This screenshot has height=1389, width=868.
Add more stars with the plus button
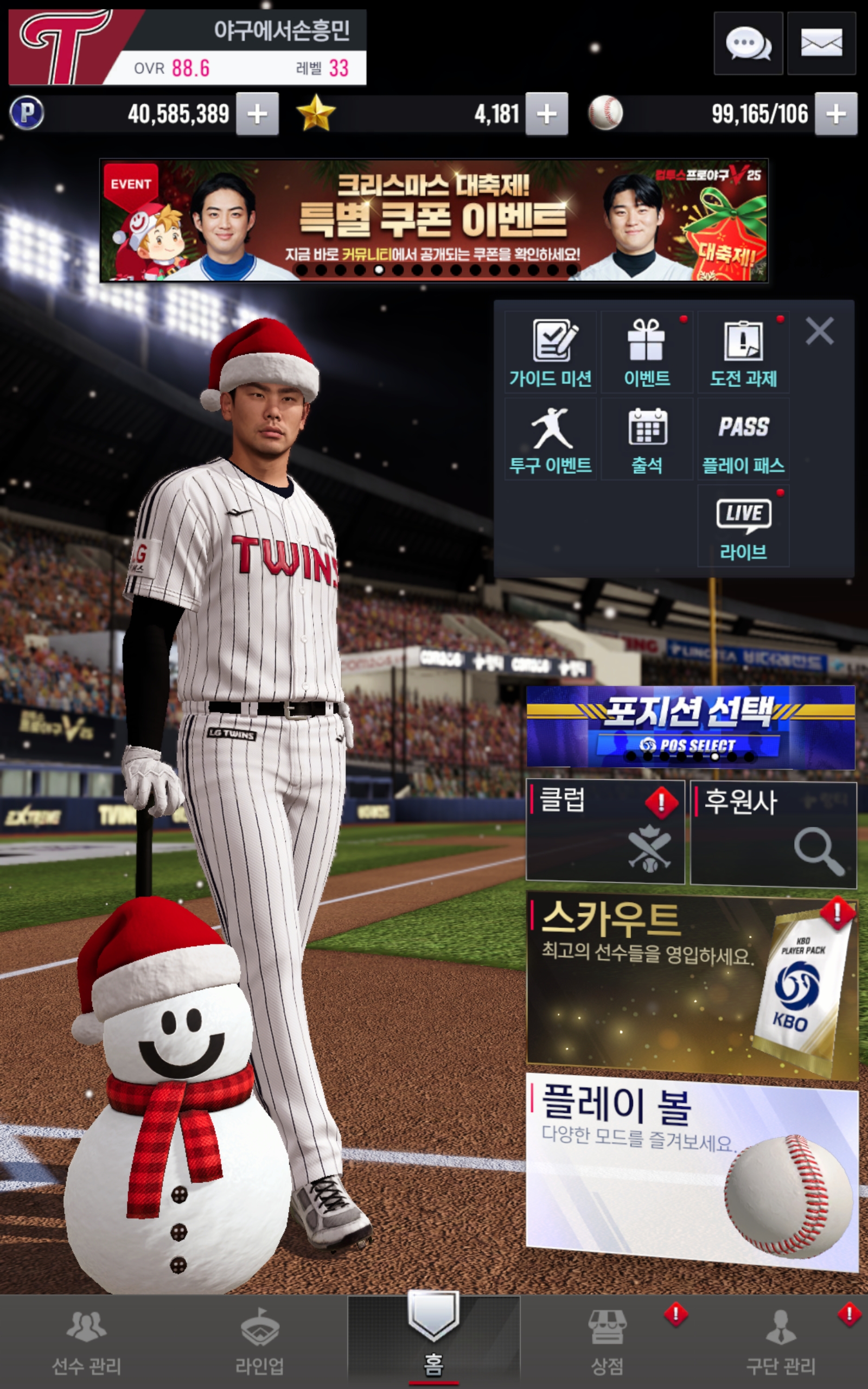(546, 114)
